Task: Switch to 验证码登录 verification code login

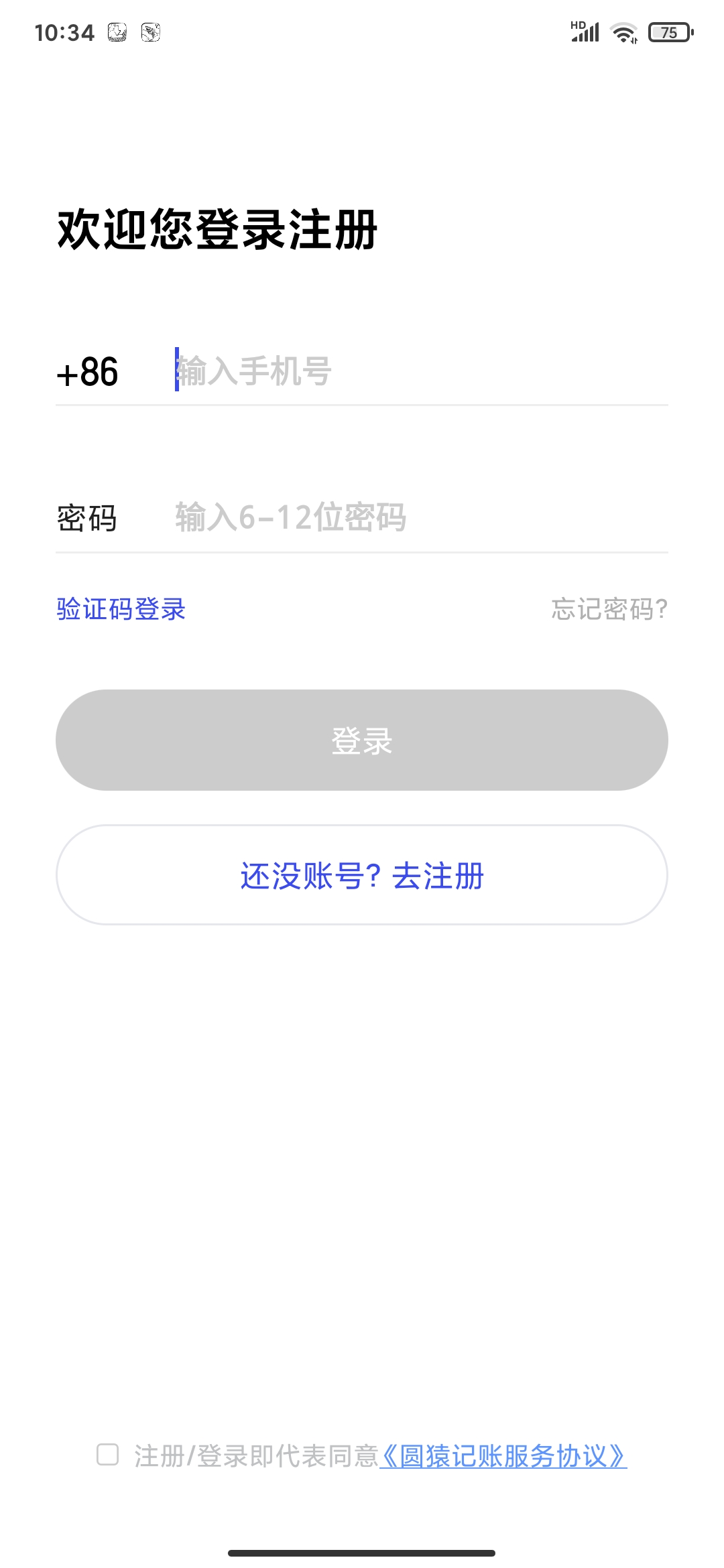Action: click(x=121, y=609)
